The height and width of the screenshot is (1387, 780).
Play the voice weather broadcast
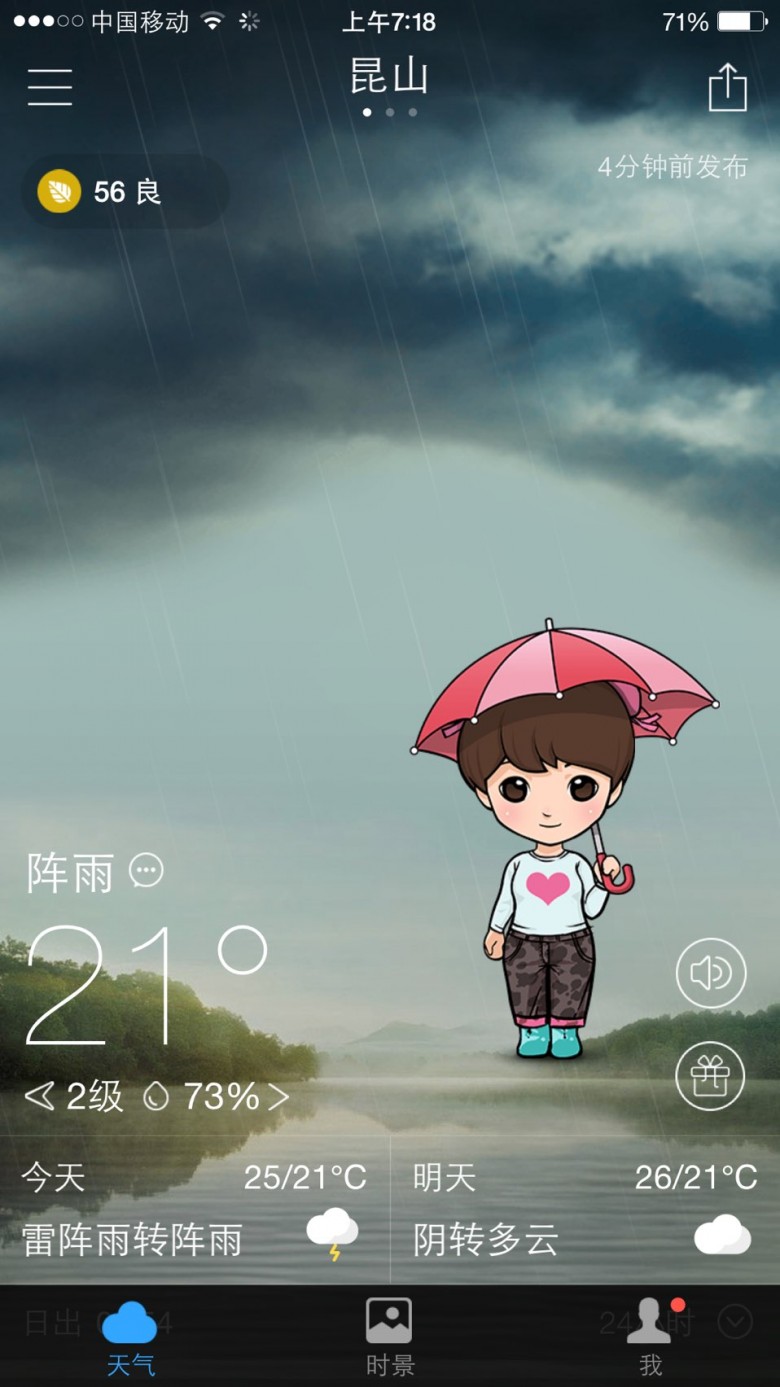point(711,973)
